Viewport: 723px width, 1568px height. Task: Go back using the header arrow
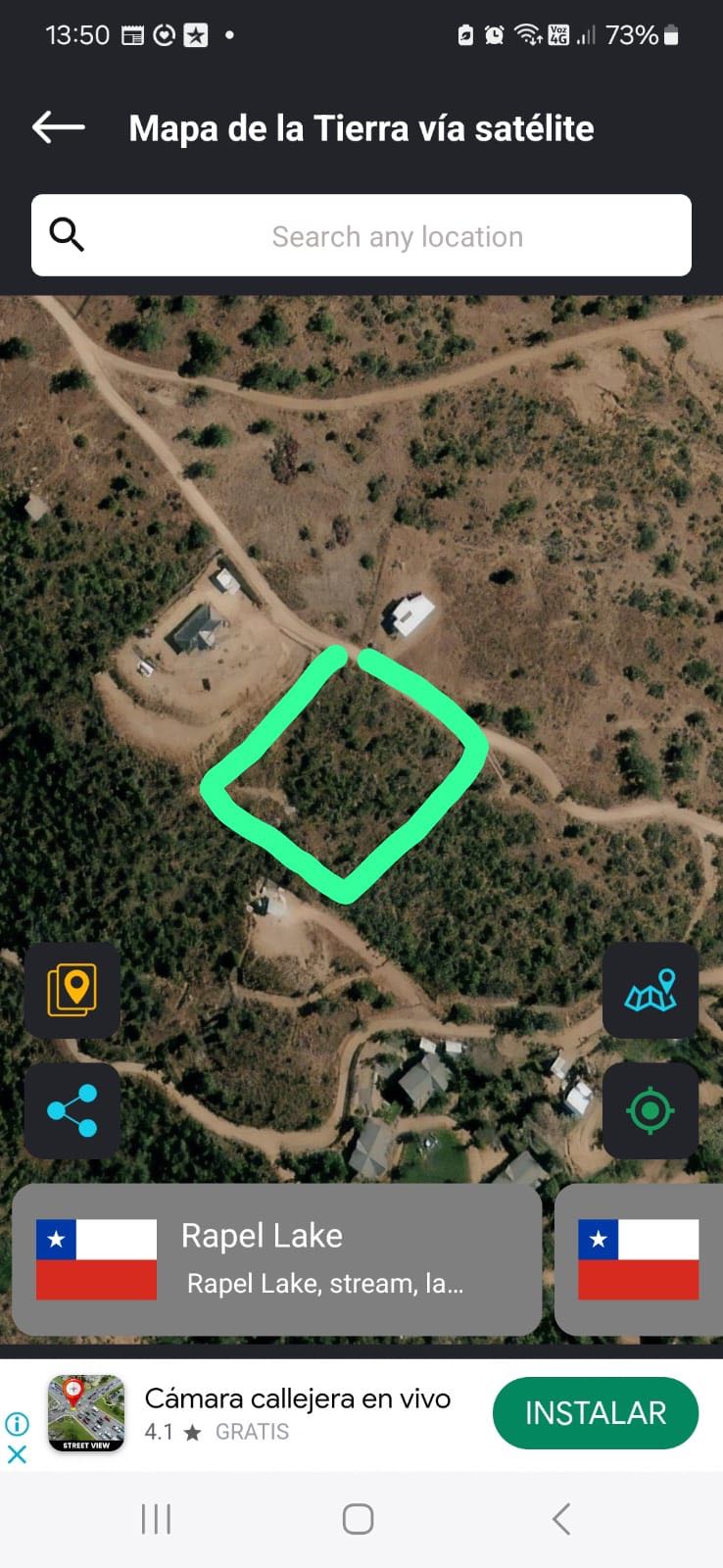[59, 127]
